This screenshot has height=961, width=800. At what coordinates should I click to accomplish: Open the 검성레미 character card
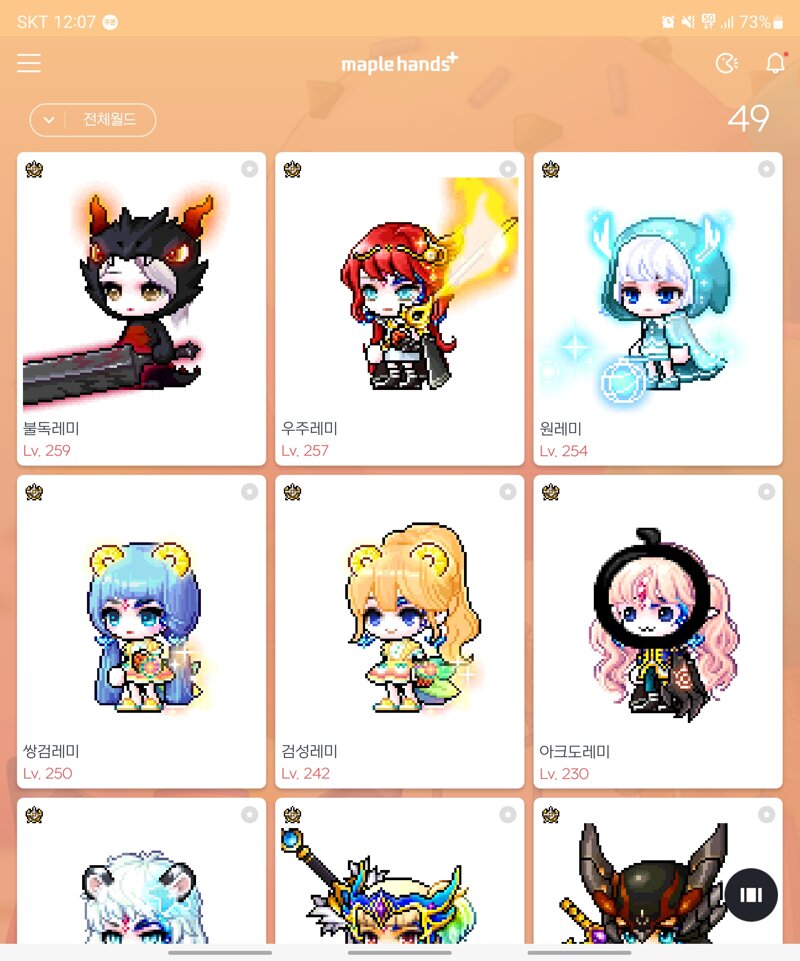(399, 631)
